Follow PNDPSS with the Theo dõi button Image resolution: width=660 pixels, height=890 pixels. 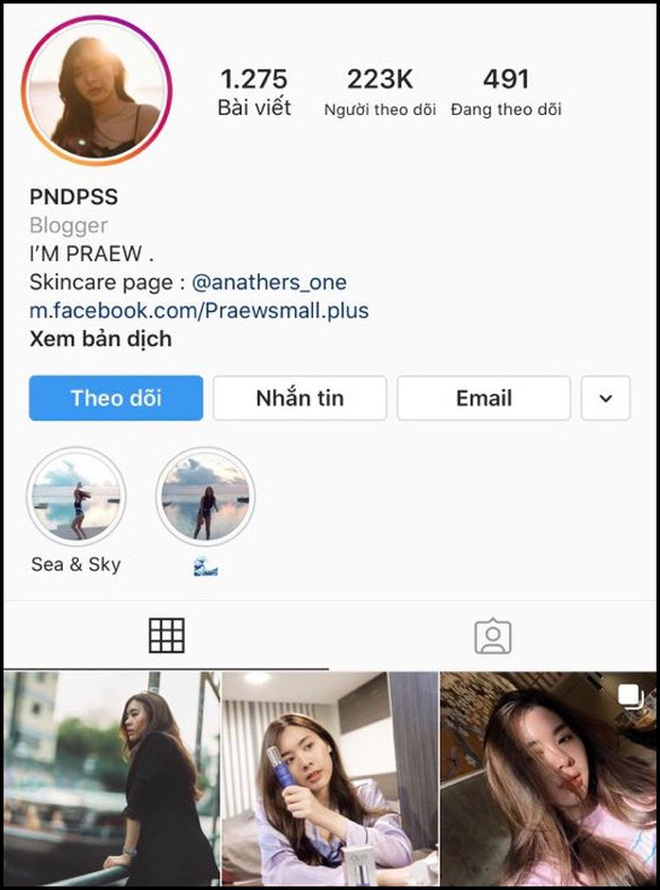(x=116, y=398)
